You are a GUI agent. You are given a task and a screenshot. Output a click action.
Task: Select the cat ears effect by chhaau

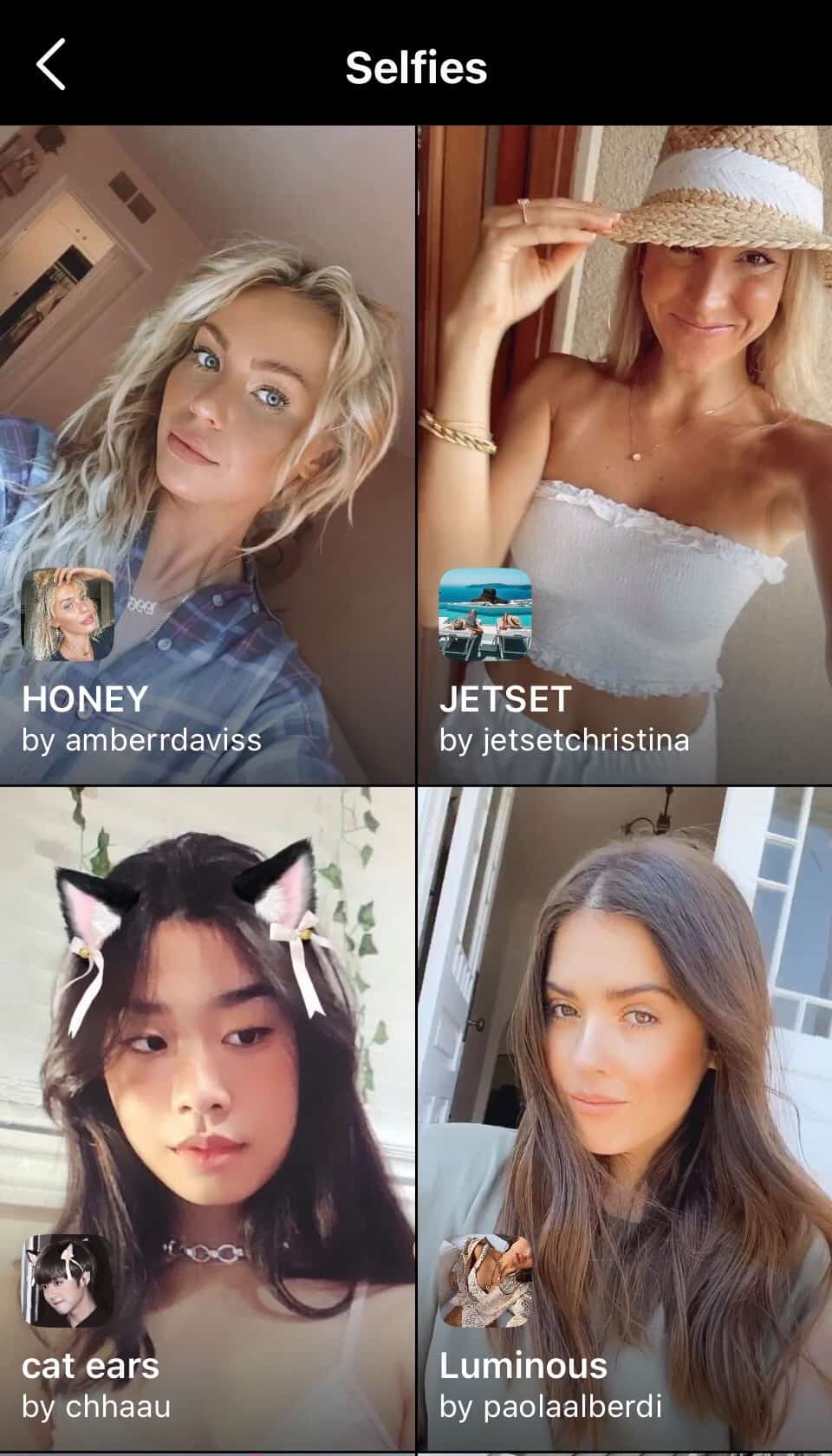click(207, 1118)
